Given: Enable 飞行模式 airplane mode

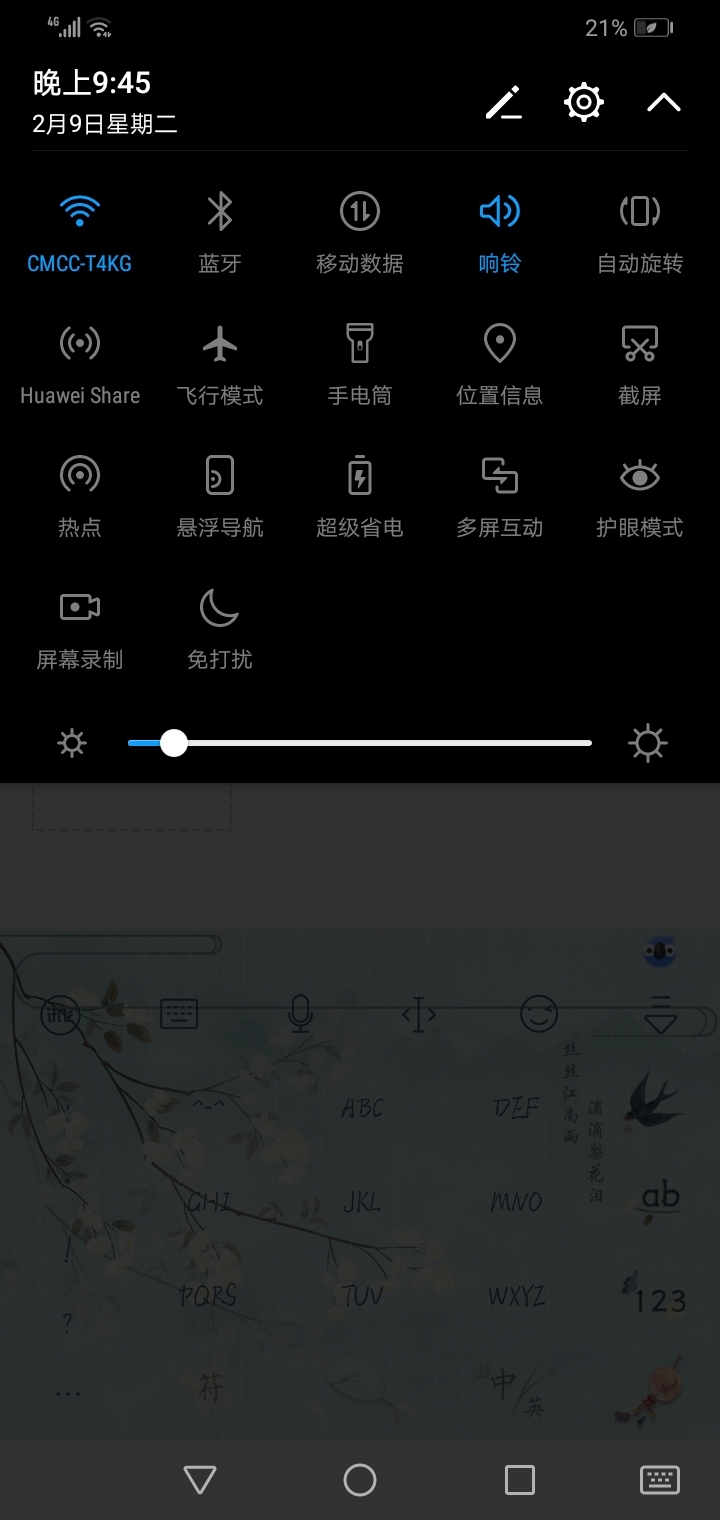Looking at the screenshot, I should click(220, 367).
